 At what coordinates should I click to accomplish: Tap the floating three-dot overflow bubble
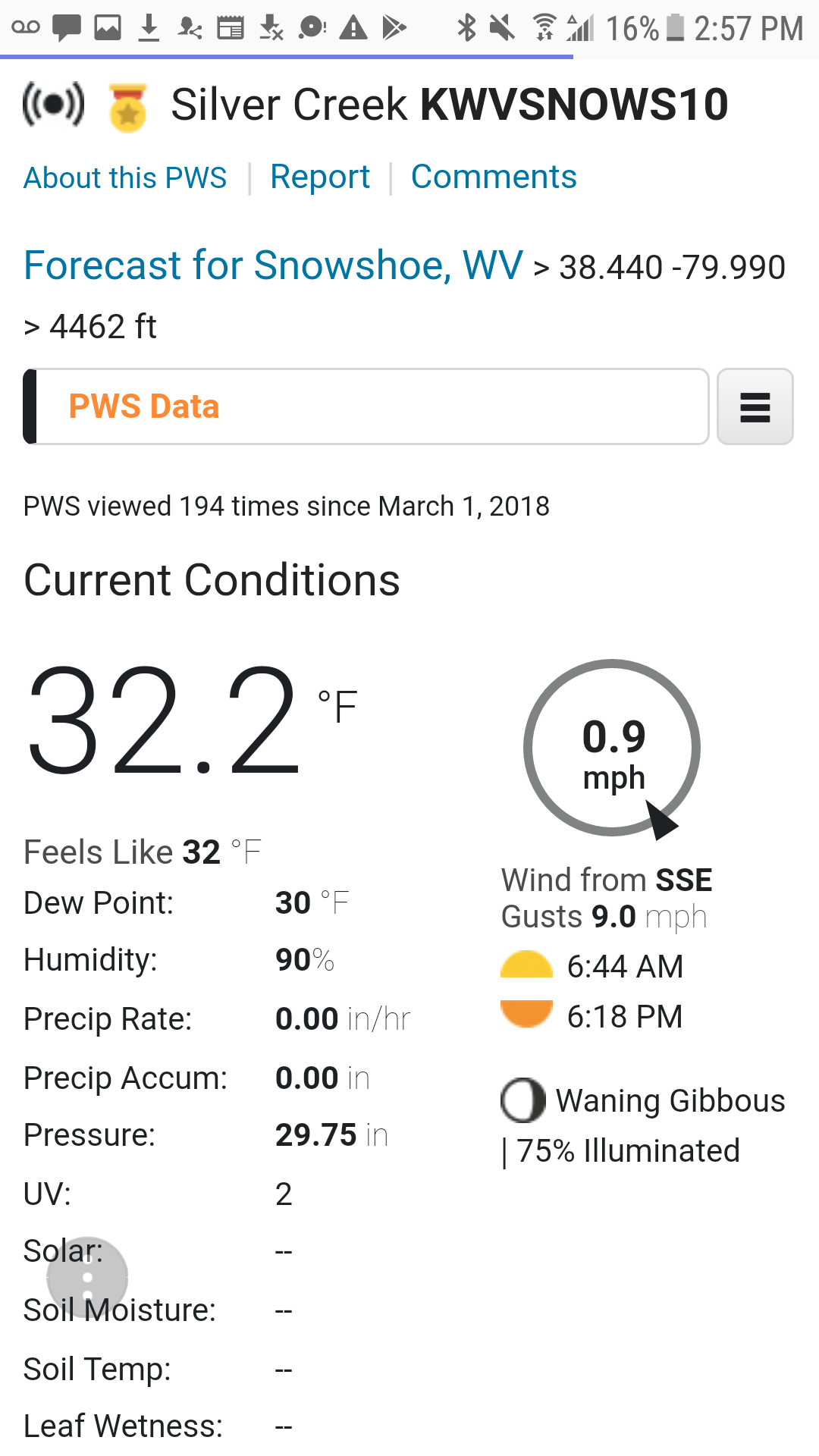(x=87, y=1277)
